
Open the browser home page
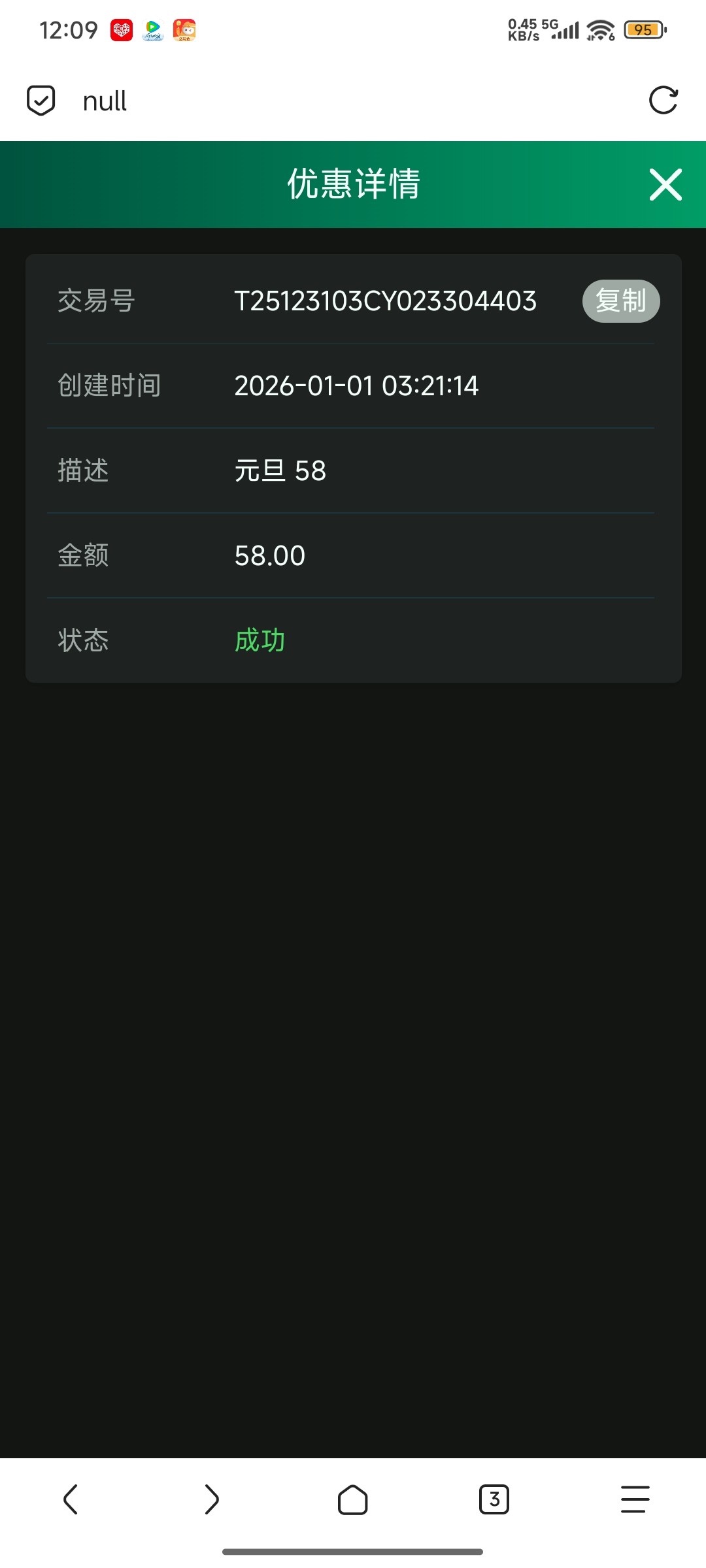click(x=353, y=1499)
